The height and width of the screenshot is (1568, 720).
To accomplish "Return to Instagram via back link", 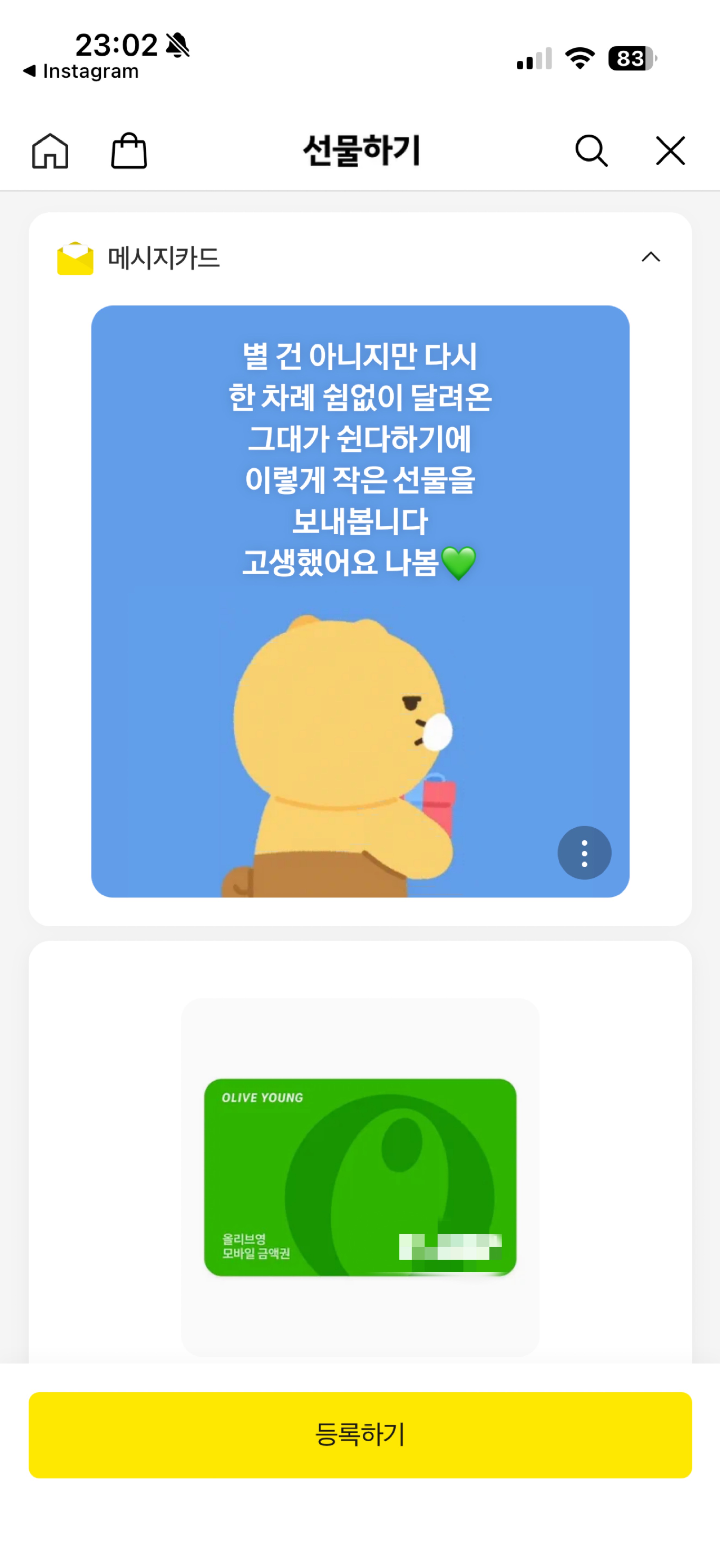I will [81, 72].
